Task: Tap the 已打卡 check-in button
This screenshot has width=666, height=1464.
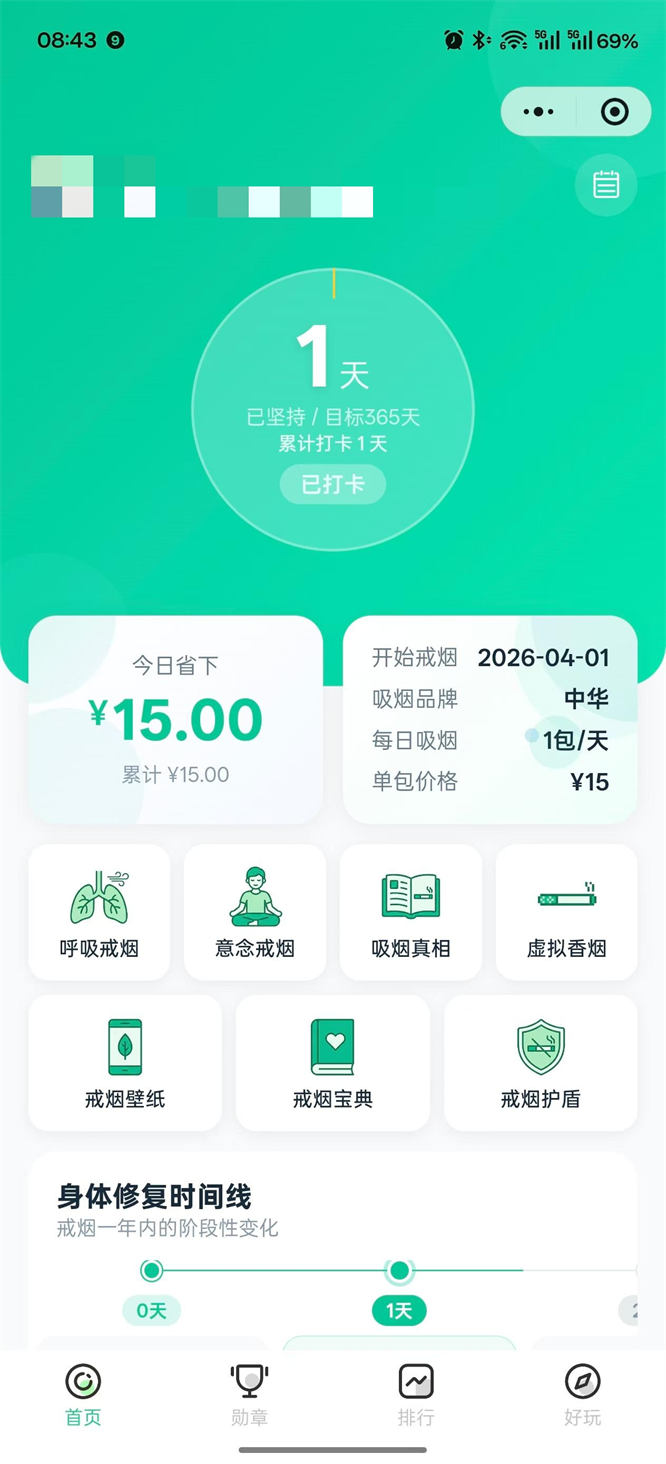Action: (x=333, y=485)
